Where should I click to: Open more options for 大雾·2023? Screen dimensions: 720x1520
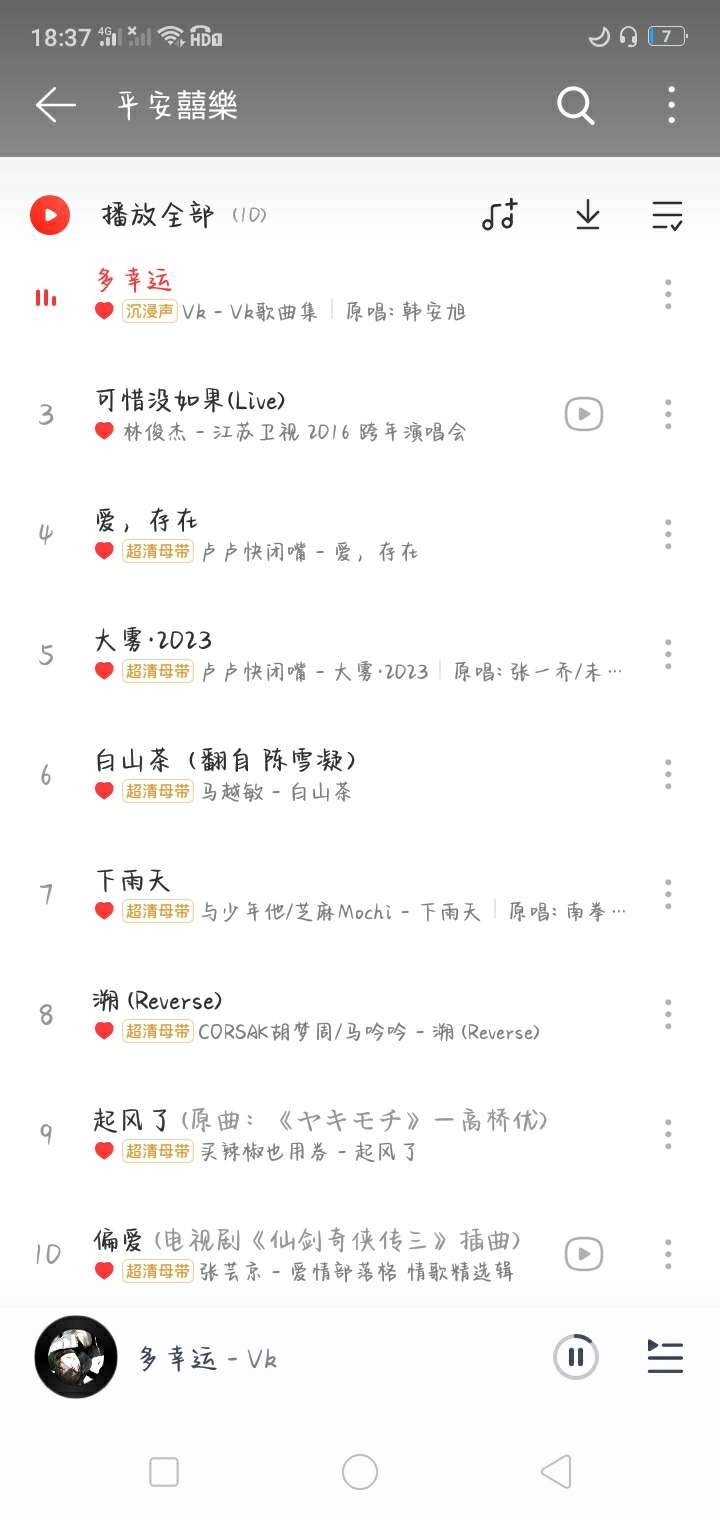[x=668, y=654]
